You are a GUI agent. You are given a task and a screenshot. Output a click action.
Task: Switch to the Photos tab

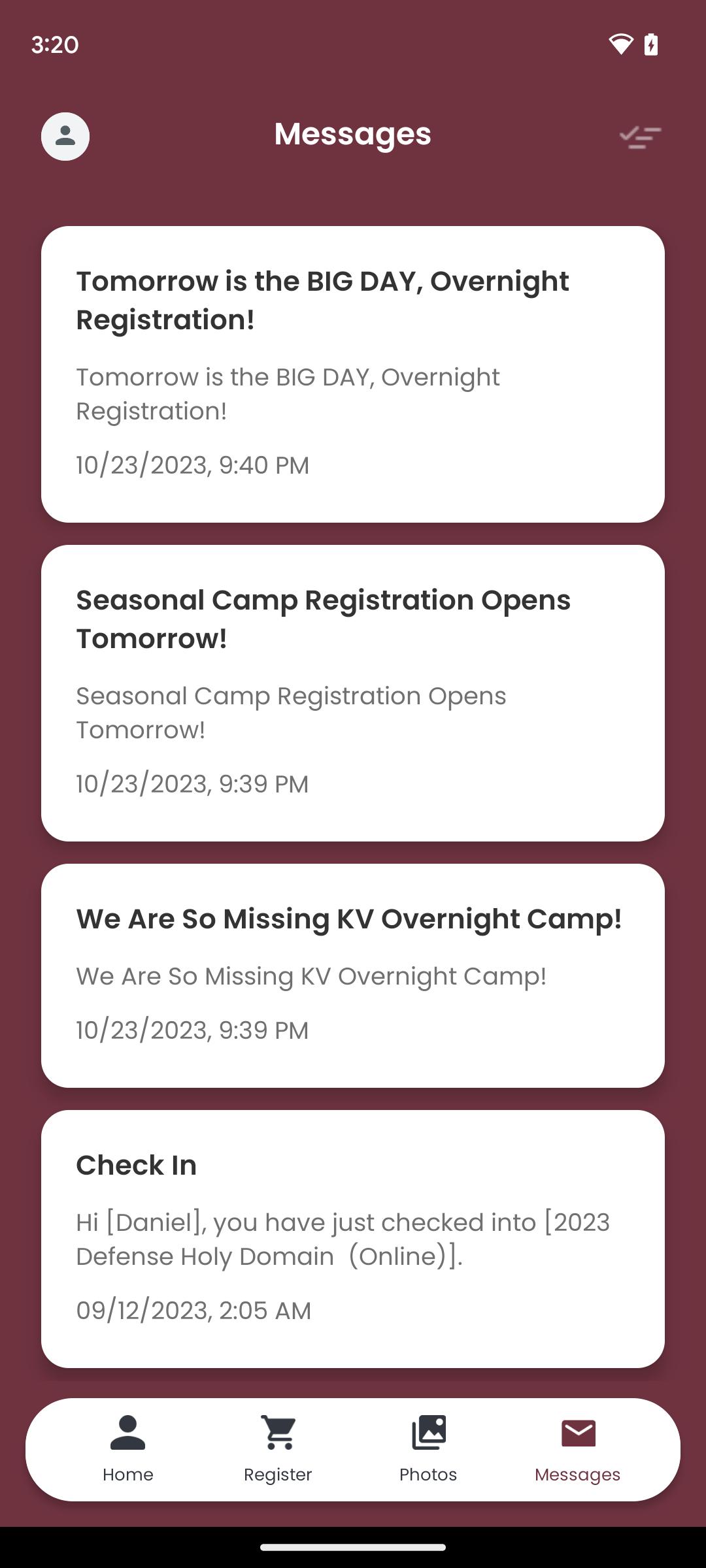[428, 1450]
